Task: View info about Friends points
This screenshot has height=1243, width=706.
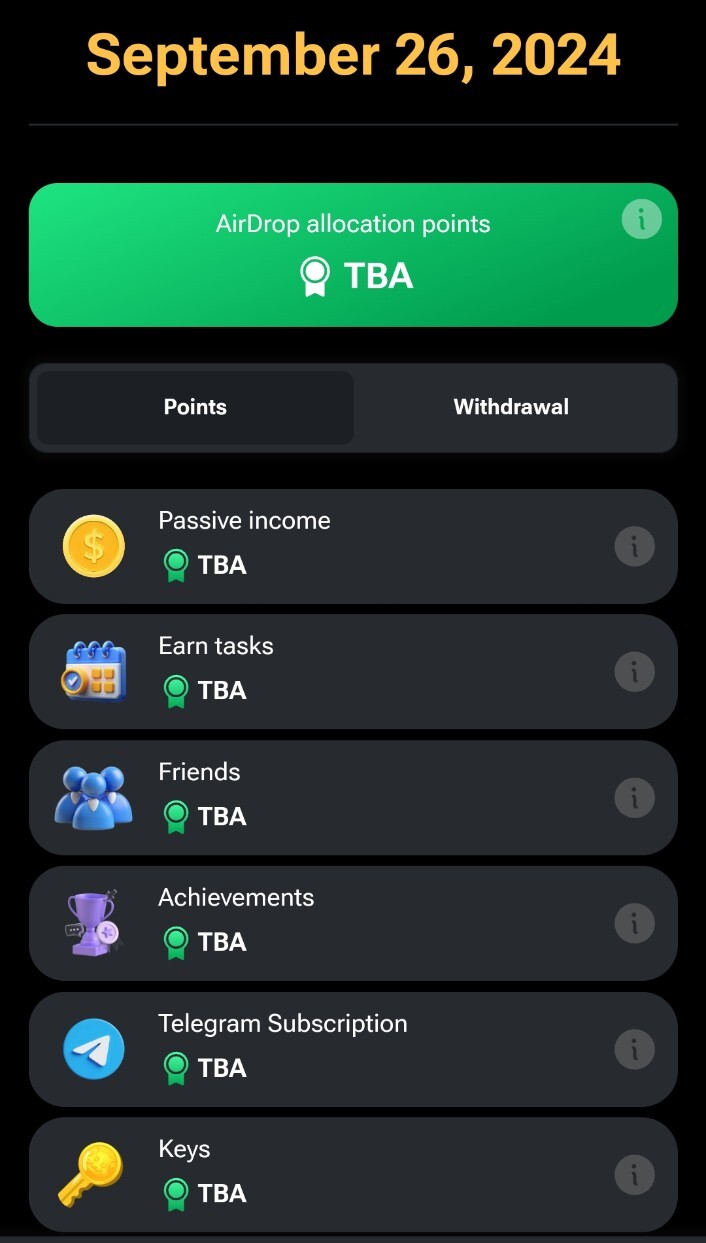Action: coord(634,798)
